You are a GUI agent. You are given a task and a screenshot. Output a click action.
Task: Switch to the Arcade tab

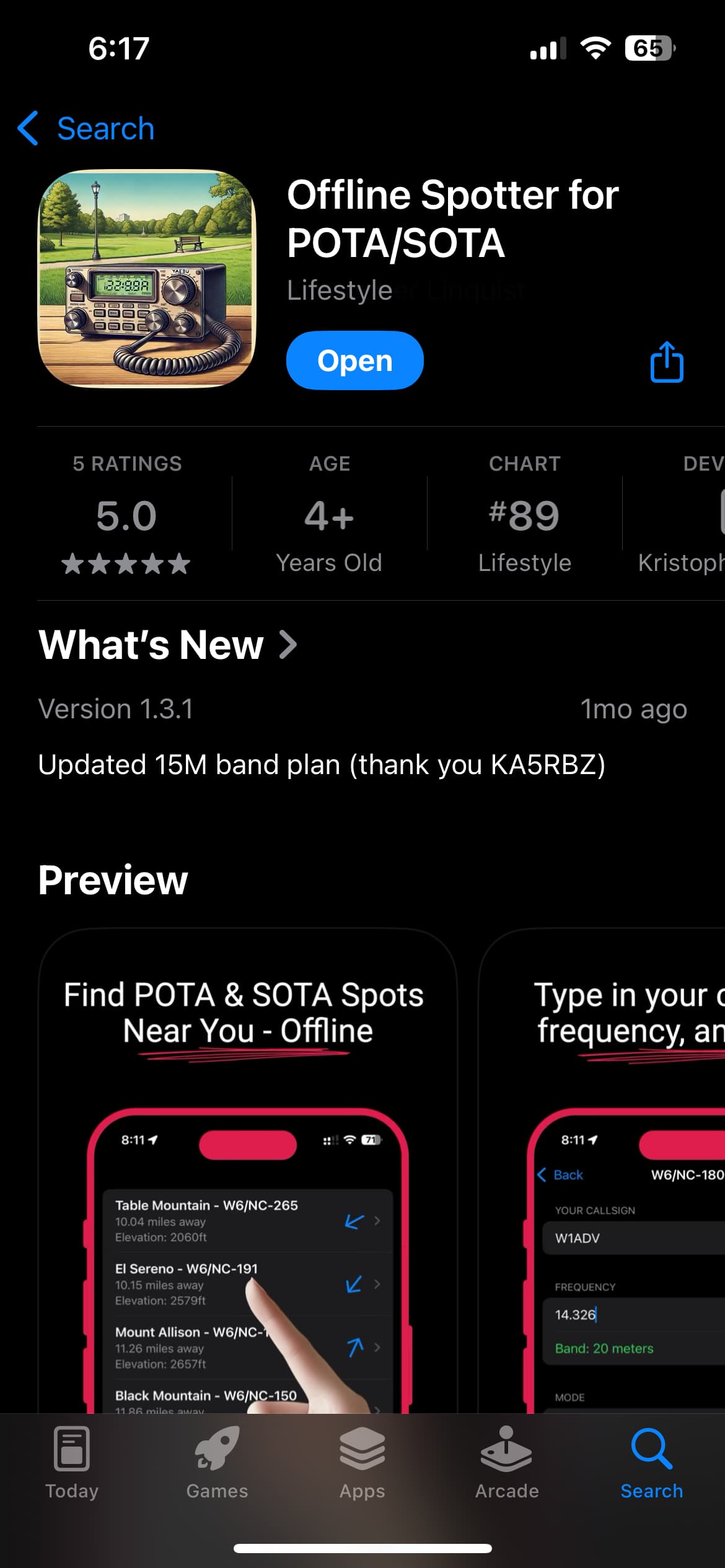507,1463
